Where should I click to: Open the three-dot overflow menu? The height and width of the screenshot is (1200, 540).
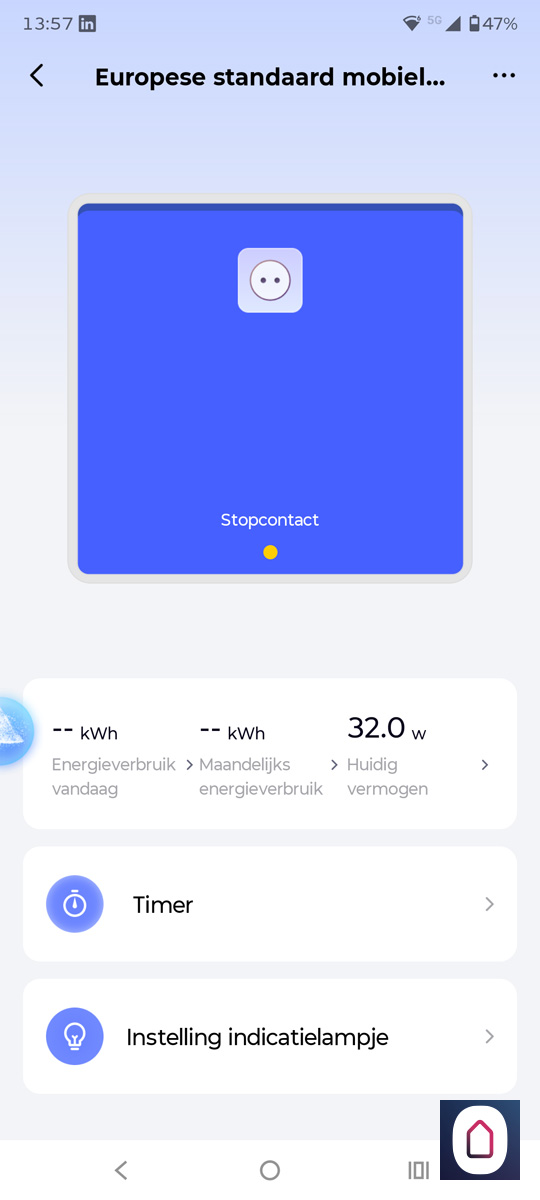[504, 76]
